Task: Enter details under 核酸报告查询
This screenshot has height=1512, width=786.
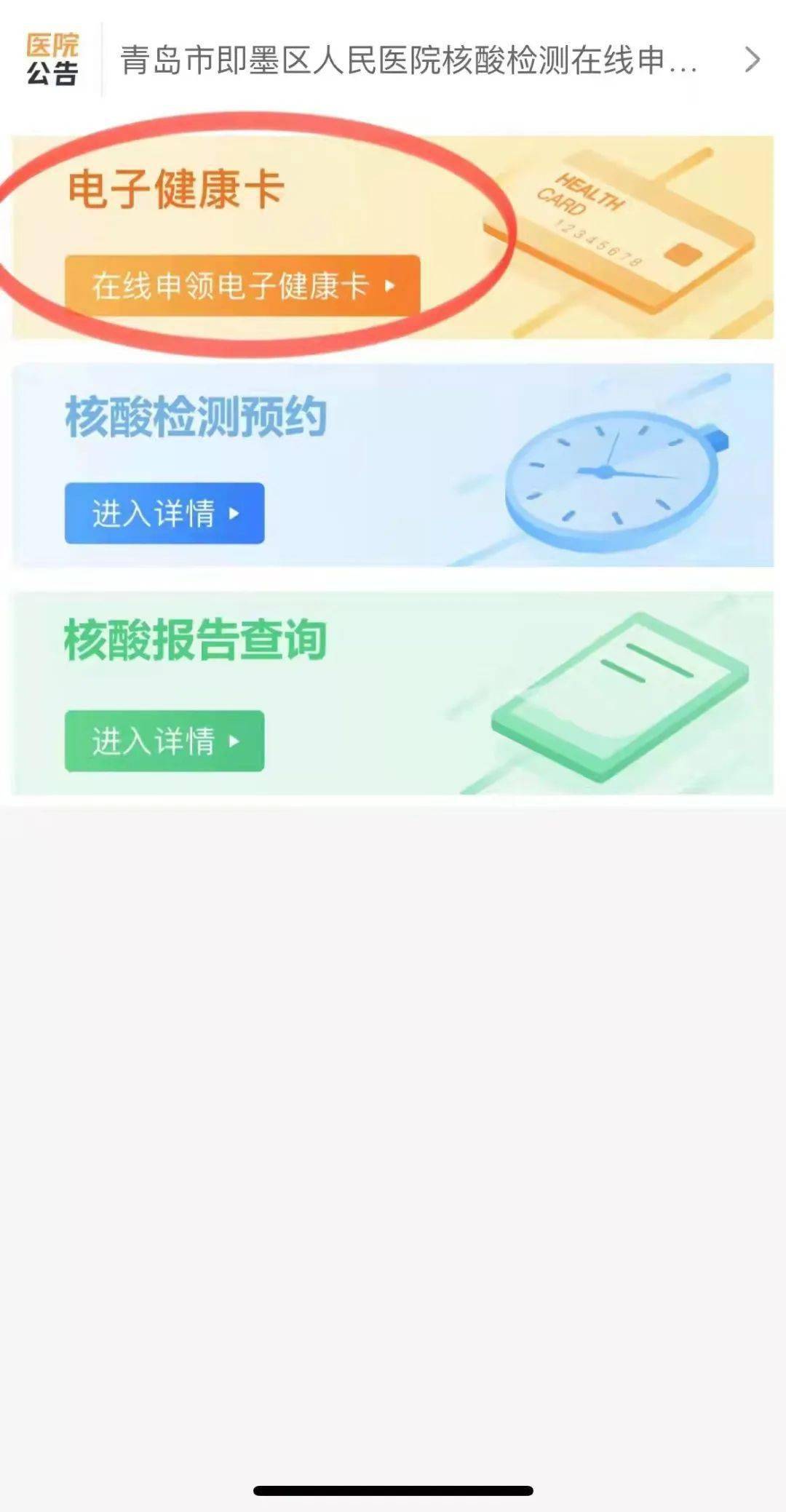Action: [164, 741]
